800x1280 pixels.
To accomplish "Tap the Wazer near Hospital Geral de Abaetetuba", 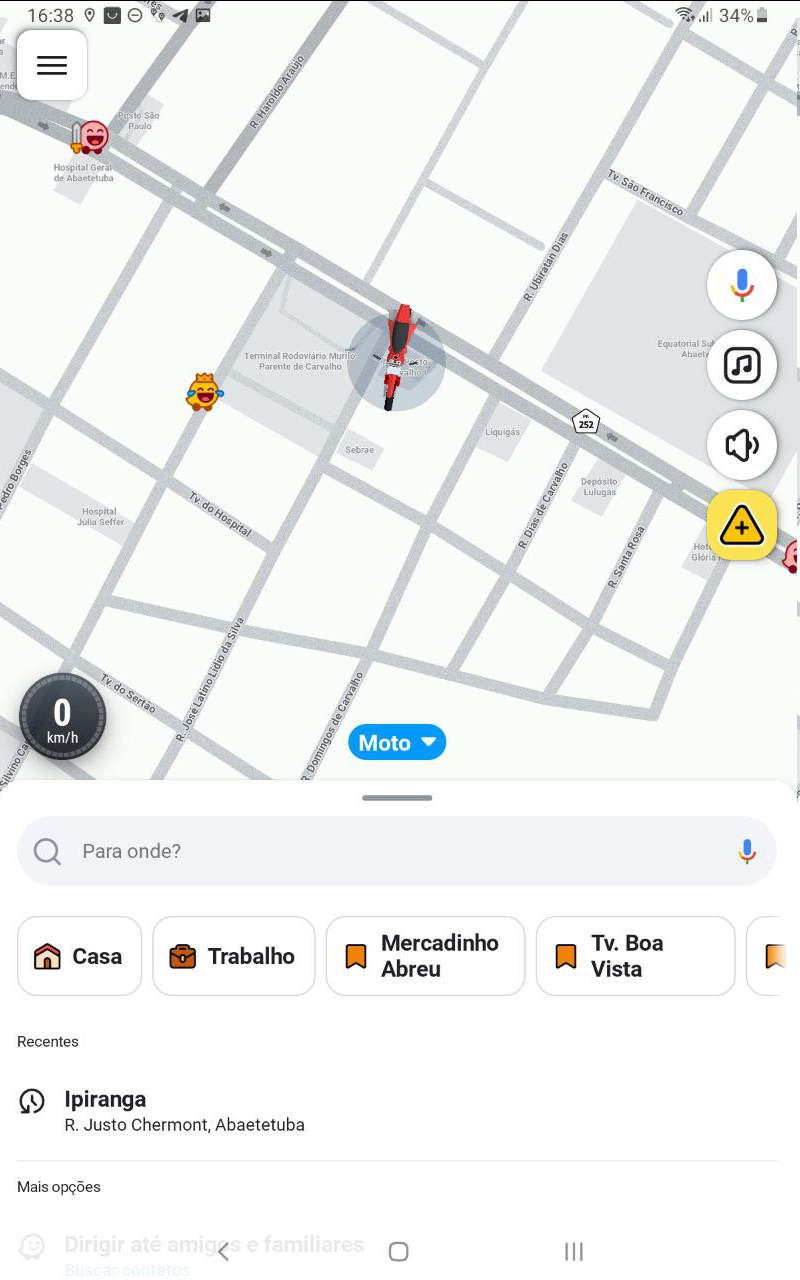I will [x=90, y=137].
